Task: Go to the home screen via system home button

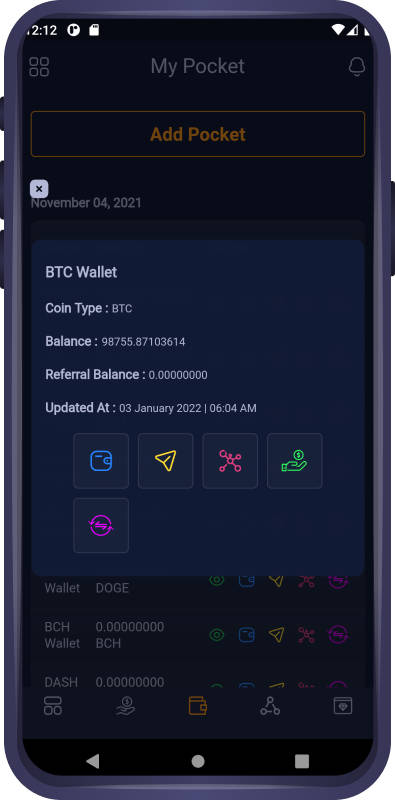Action: click(198, 761)
